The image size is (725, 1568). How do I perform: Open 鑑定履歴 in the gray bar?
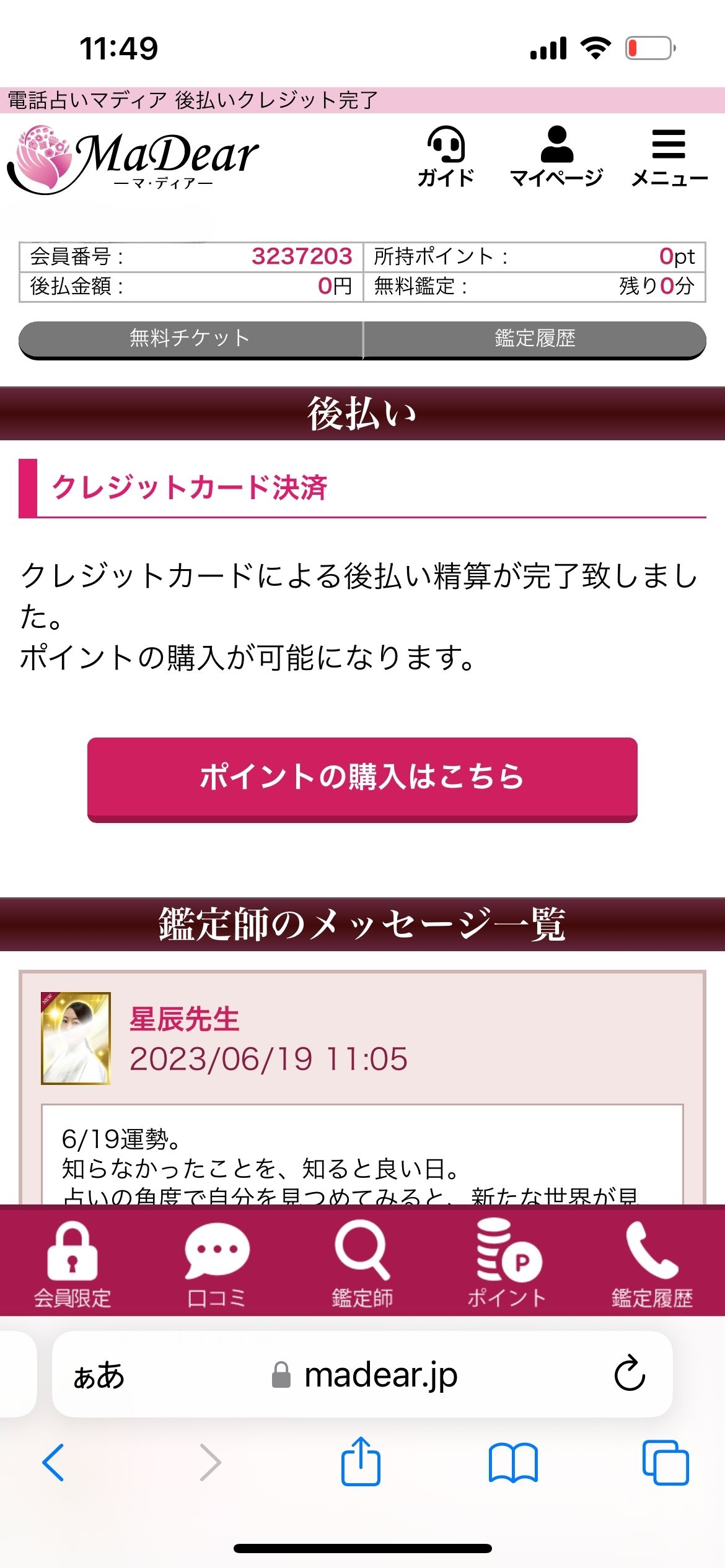pyautogui.click(x=535, y=339)
